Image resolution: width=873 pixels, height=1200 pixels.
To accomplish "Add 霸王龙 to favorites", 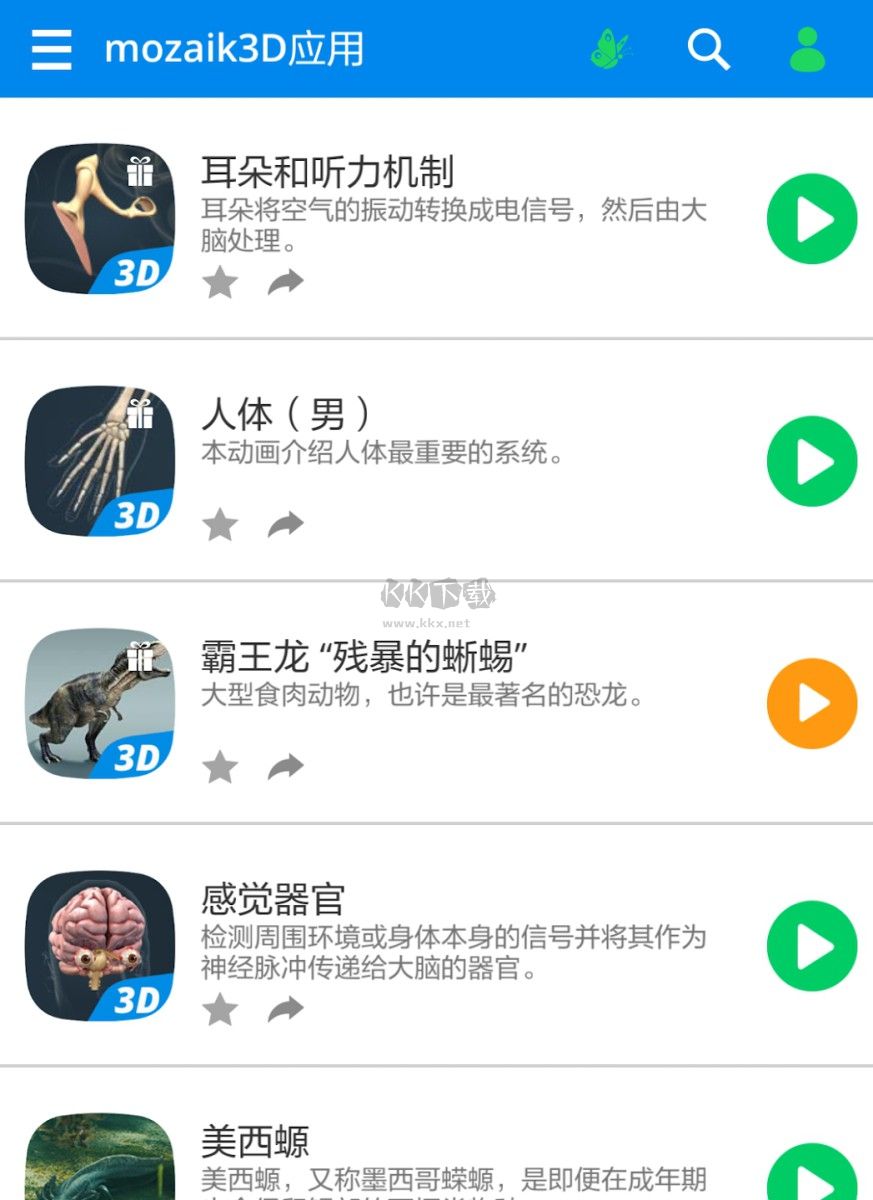I will pyautogui.click(x=220, y=767).
